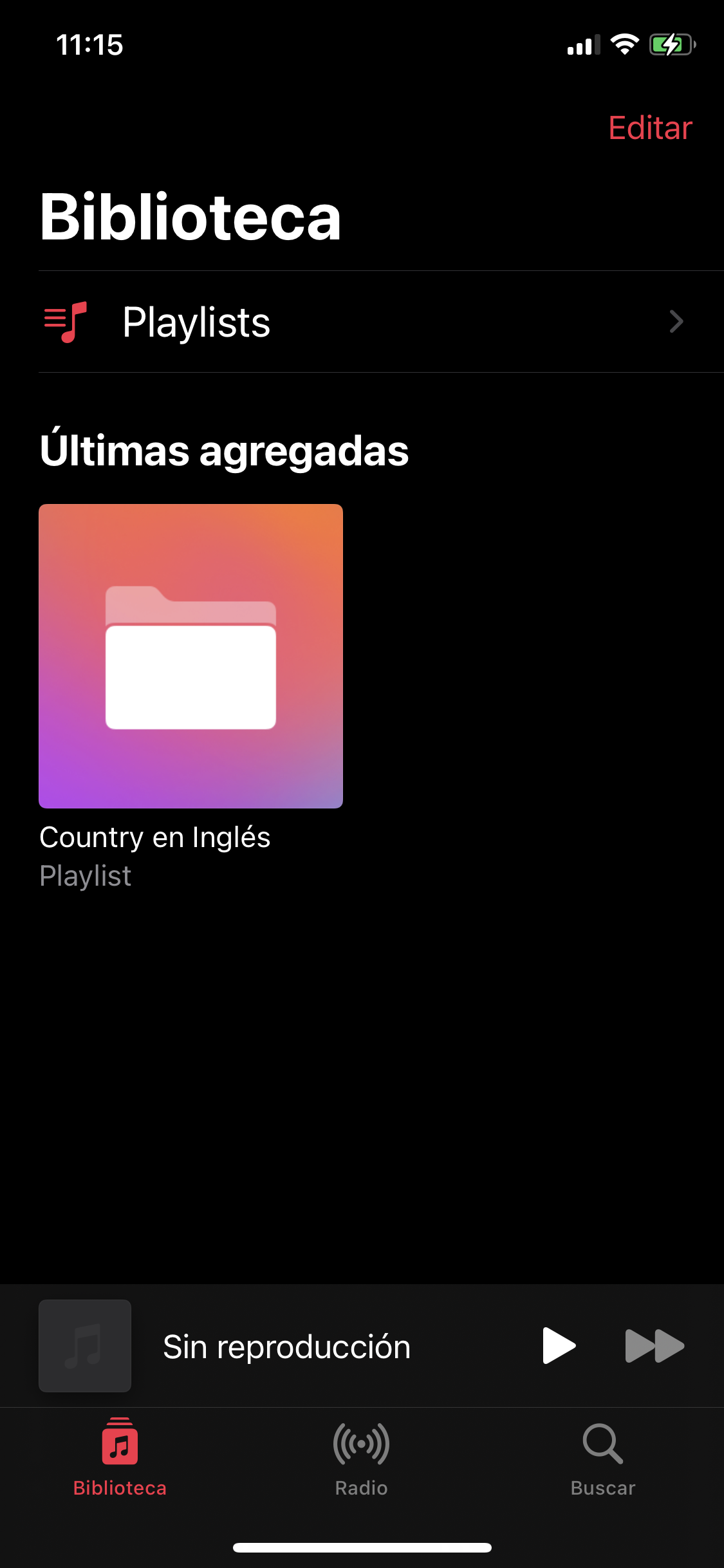Switch to the Buscar tab
724x1568 pixels.
click(x=602, y=1458)
